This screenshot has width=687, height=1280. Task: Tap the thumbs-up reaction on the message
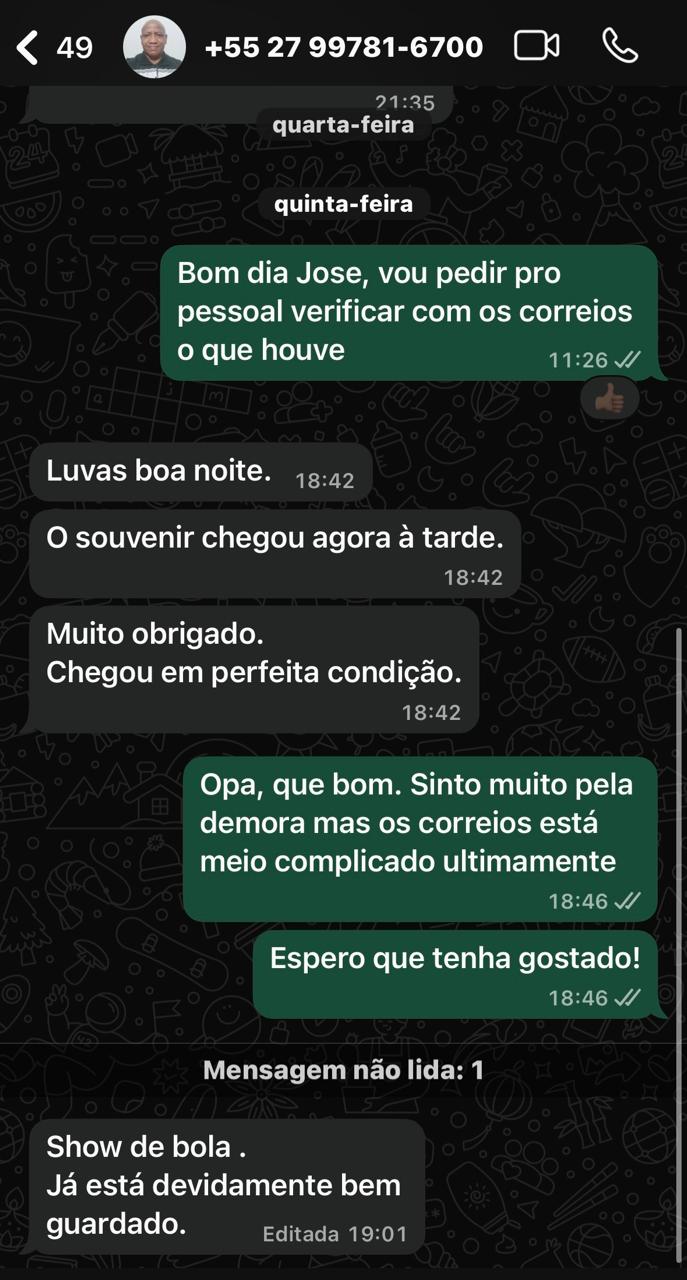click(609, 400)
